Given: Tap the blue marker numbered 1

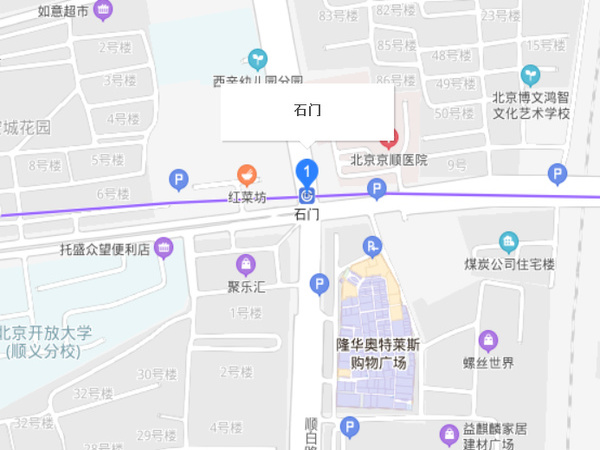Looking at the screenshot, I should click(308, 172).
